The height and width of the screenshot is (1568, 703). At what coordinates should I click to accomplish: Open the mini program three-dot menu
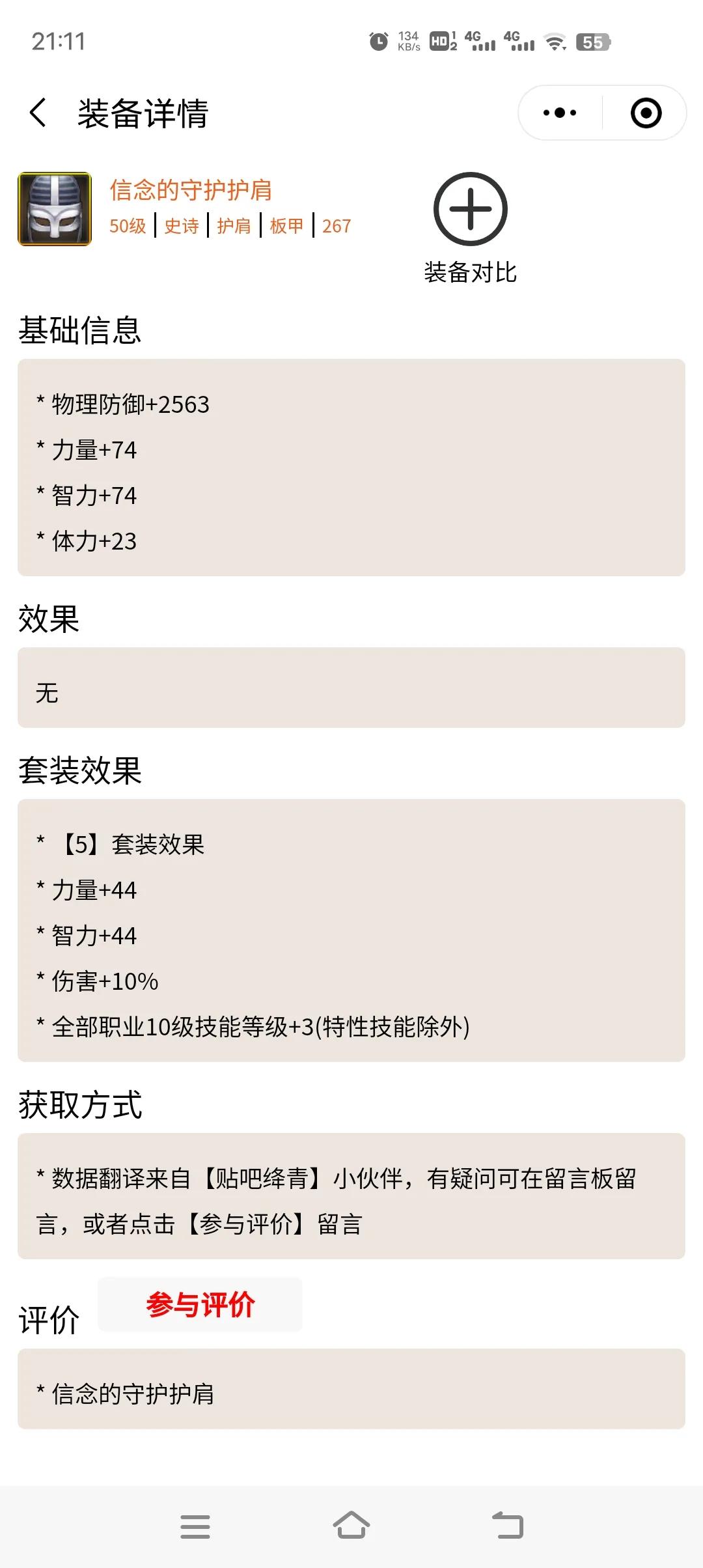[x=560, y=113]
